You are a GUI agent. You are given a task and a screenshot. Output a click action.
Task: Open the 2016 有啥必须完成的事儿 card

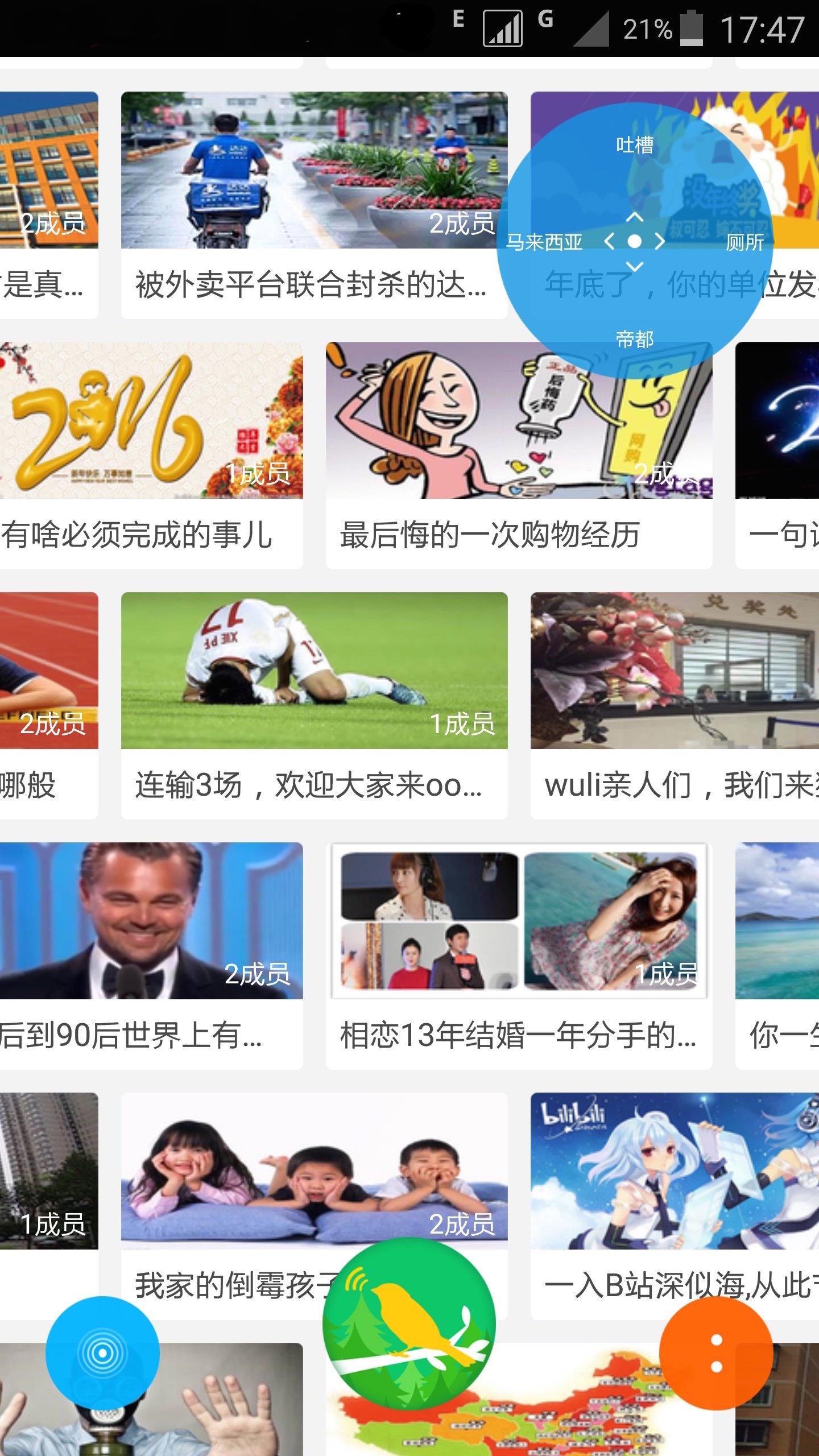point(151,455)
